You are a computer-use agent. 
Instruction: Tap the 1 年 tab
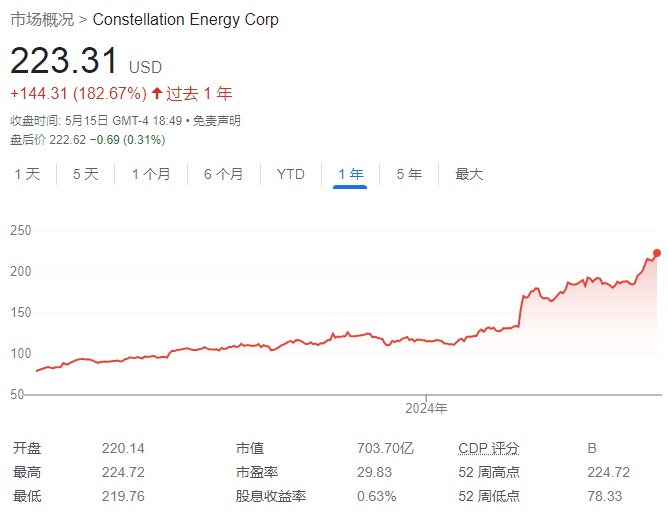[351, 174]
